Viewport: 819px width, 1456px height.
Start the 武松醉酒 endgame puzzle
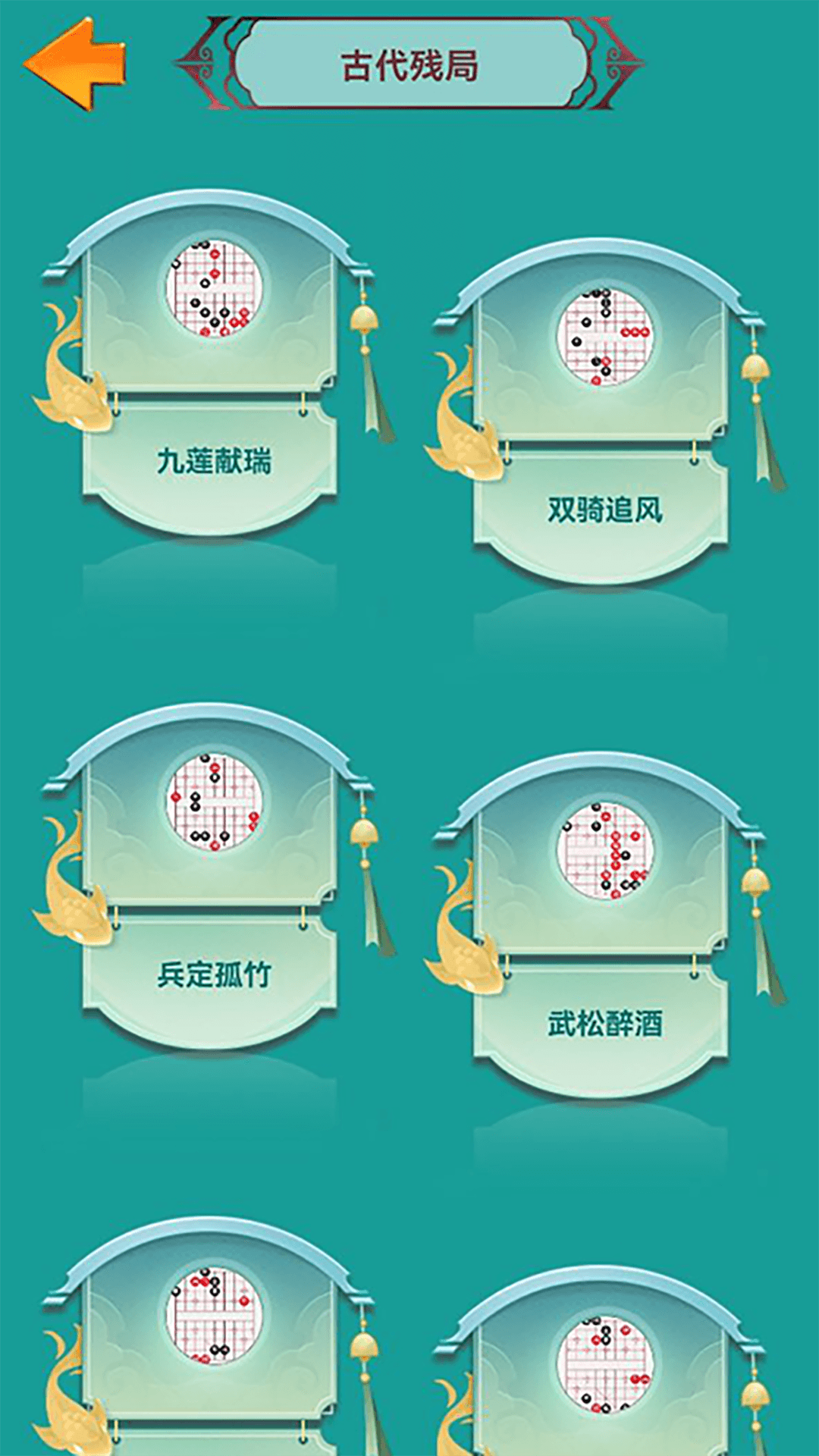(604, 1023)
